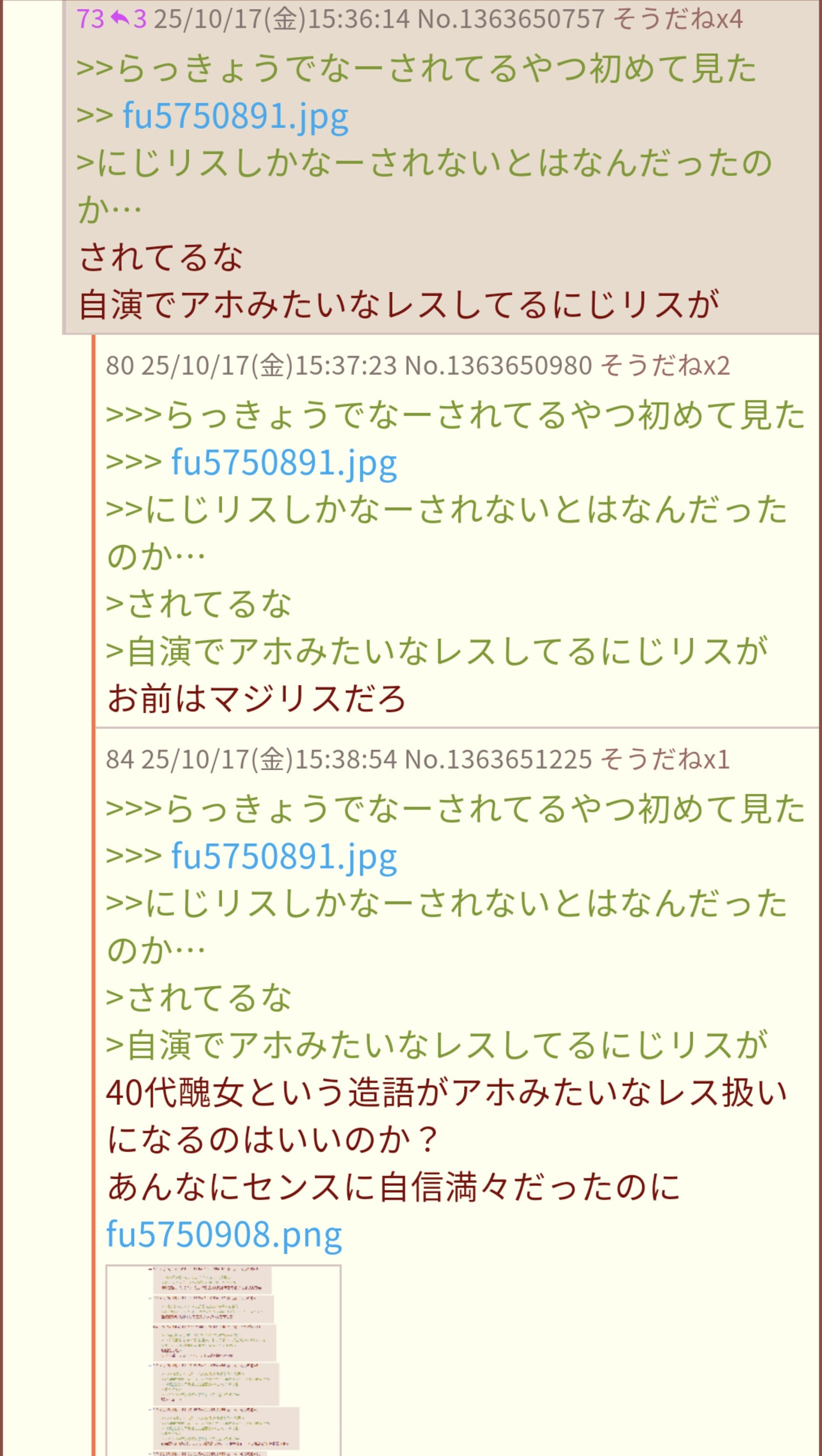This screenshot has height=1456, width=822.
Task: Tap そうだねx4 on post 73
Action: [x=677, y=19]
